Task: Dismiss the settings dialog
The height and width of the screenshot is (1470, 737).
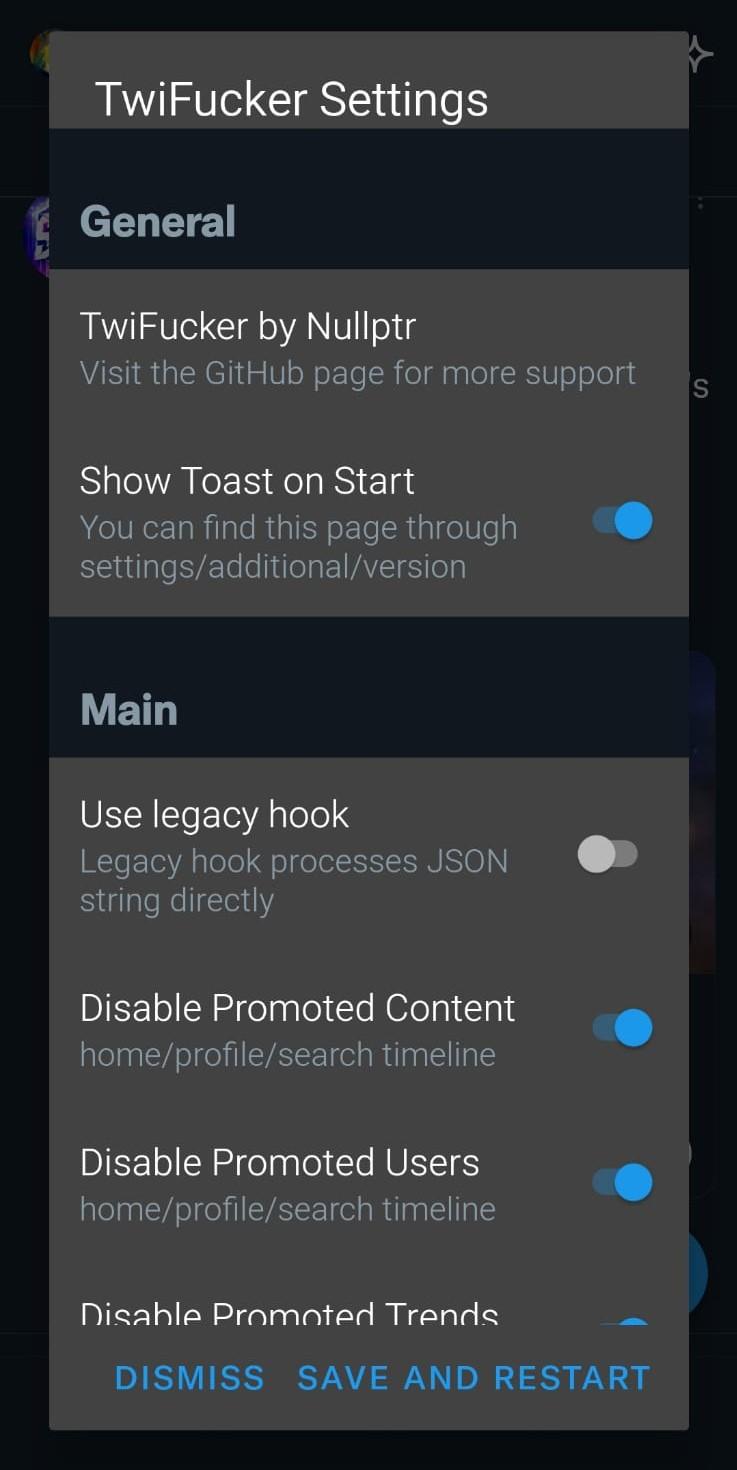Action: pos(190,1377)
